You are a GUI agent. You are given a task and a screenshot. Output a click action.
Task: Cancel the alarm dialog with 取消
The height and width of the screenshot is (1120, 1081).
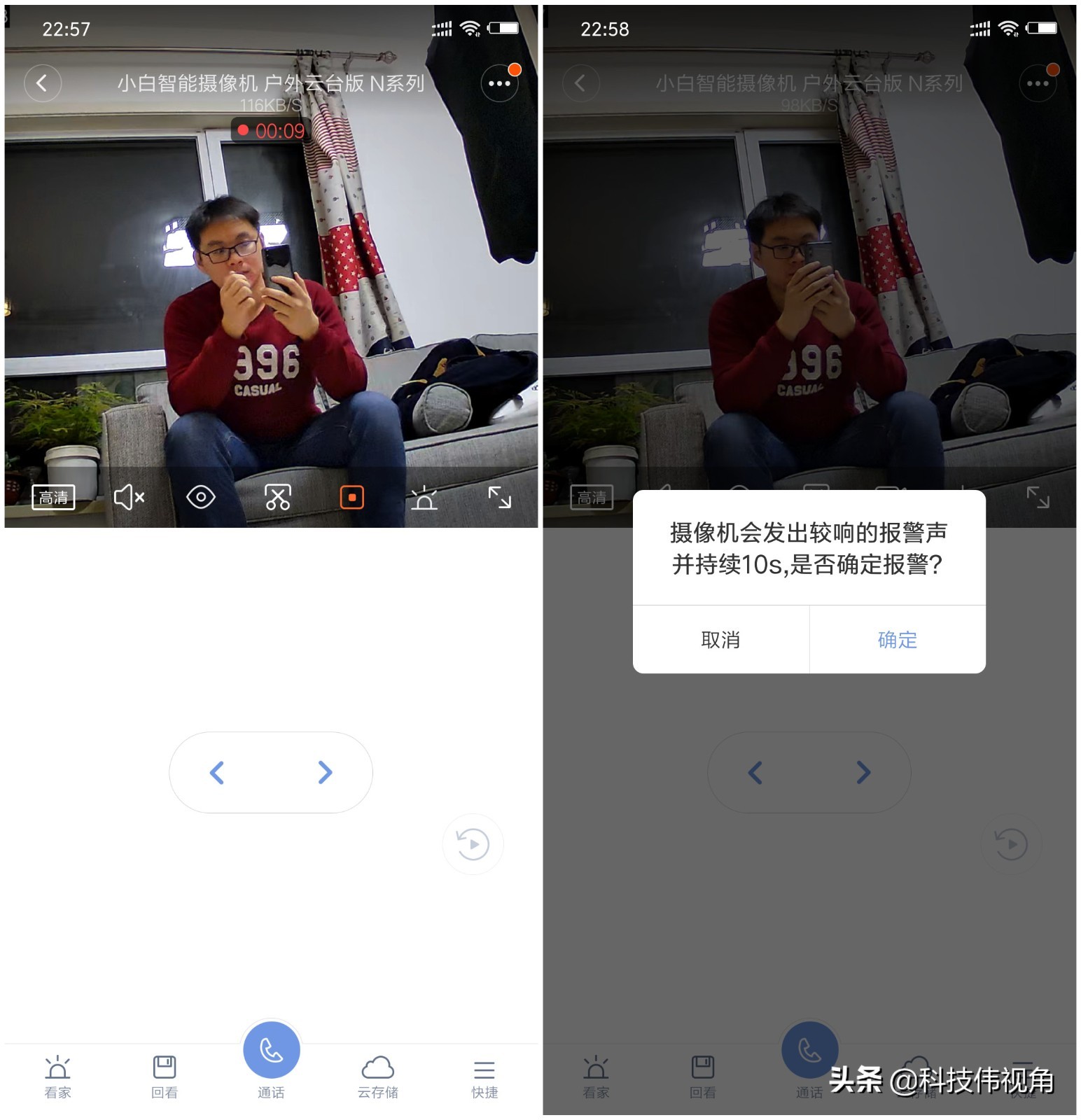point(719,639)
